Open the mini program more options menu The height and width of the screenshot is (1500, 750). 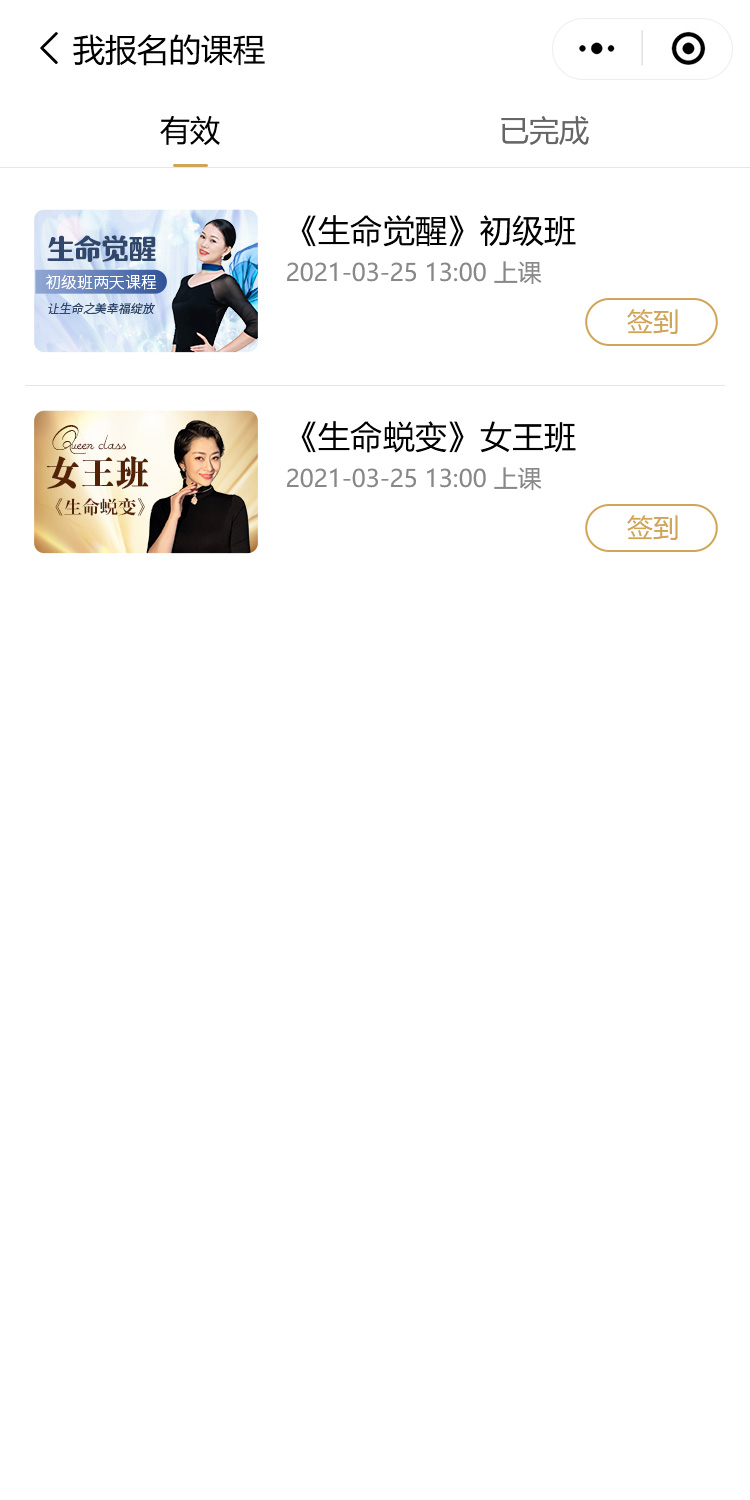[597, 49]
